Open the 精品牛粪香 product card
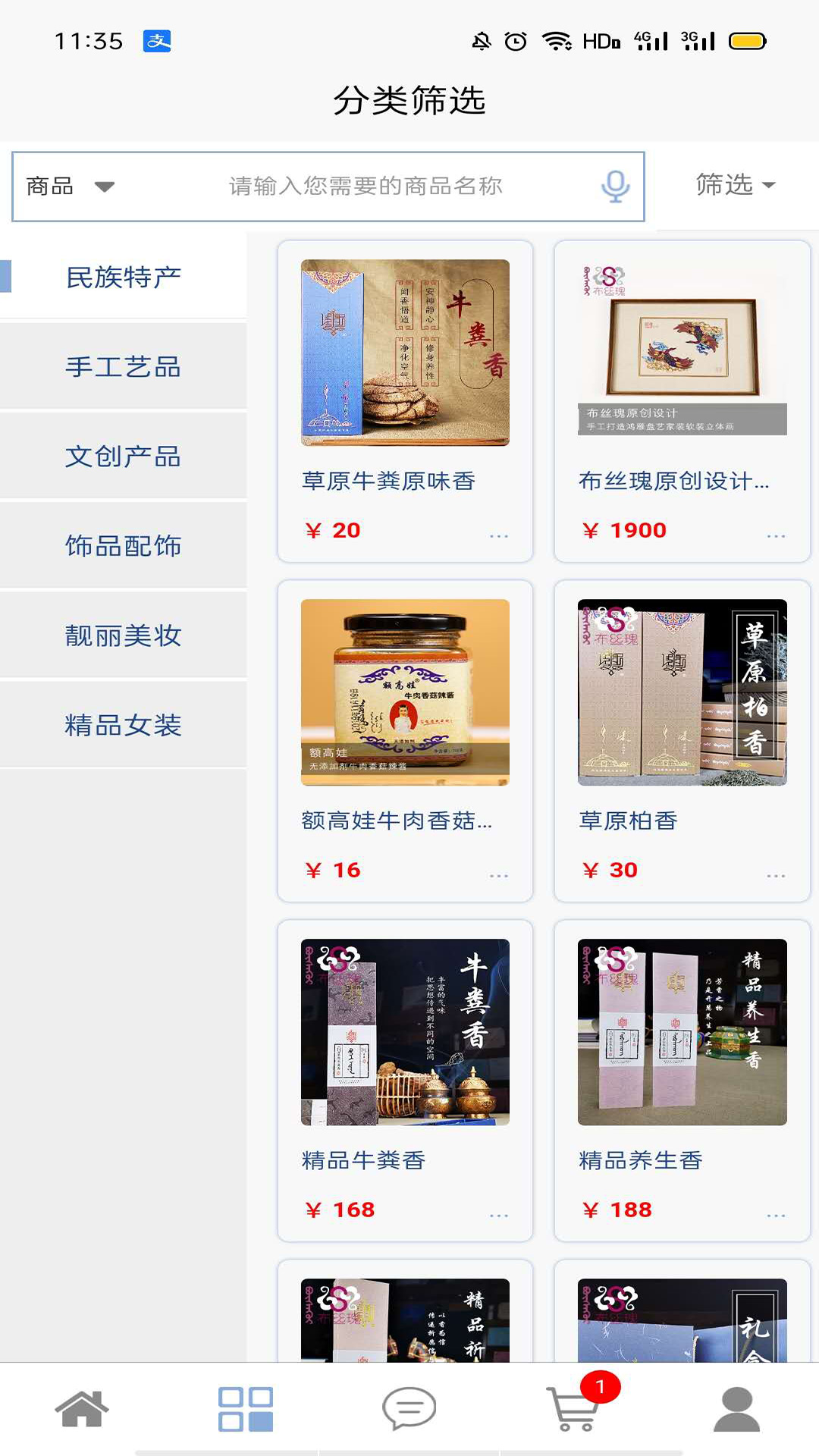 (405, 1081)
